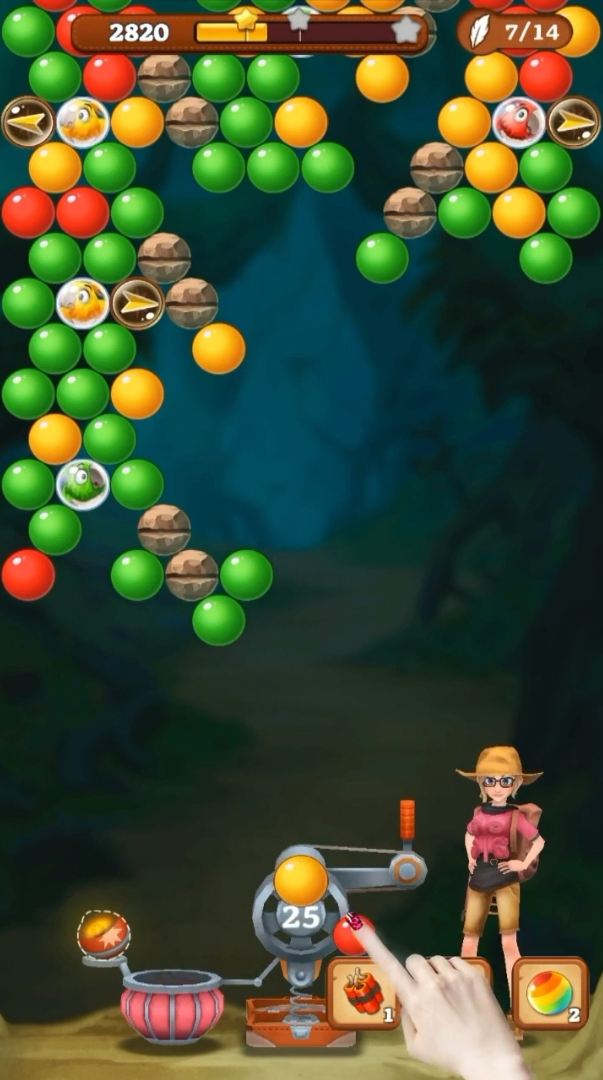The height and width of the screenshot is (1080, 603).
Task: Tap the yellow bubble in the launcher
Action: coord(300,880)
